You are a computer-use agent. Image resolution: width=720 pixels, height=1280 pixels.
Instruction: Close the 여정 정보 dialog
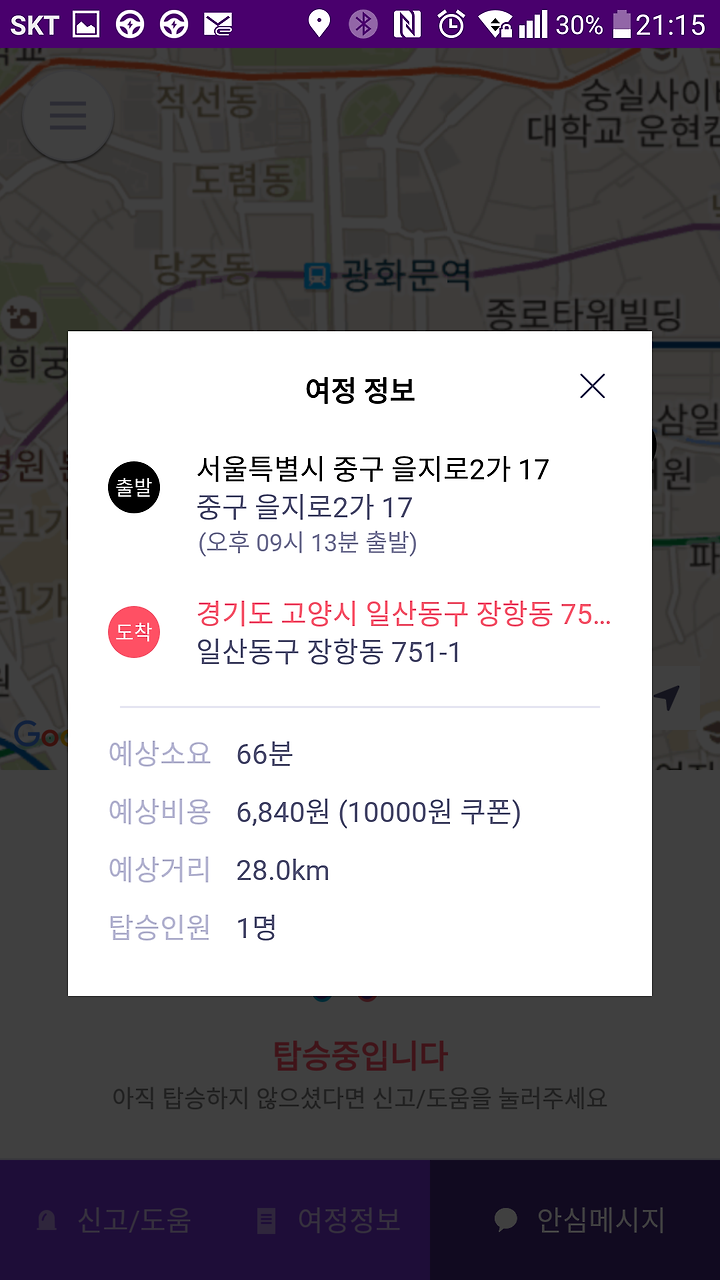593,386
